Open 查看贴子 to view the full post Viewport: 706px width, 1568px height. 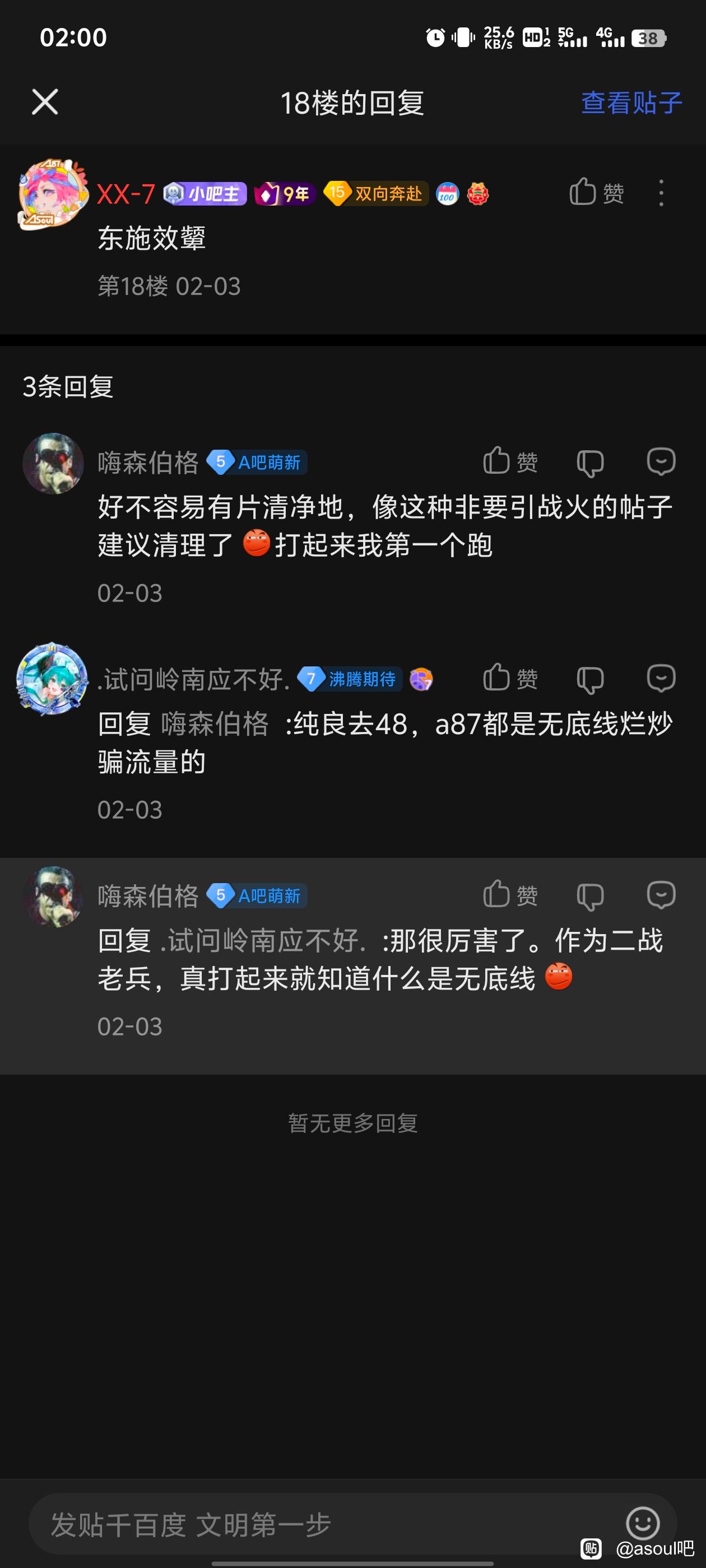[631, 103]
